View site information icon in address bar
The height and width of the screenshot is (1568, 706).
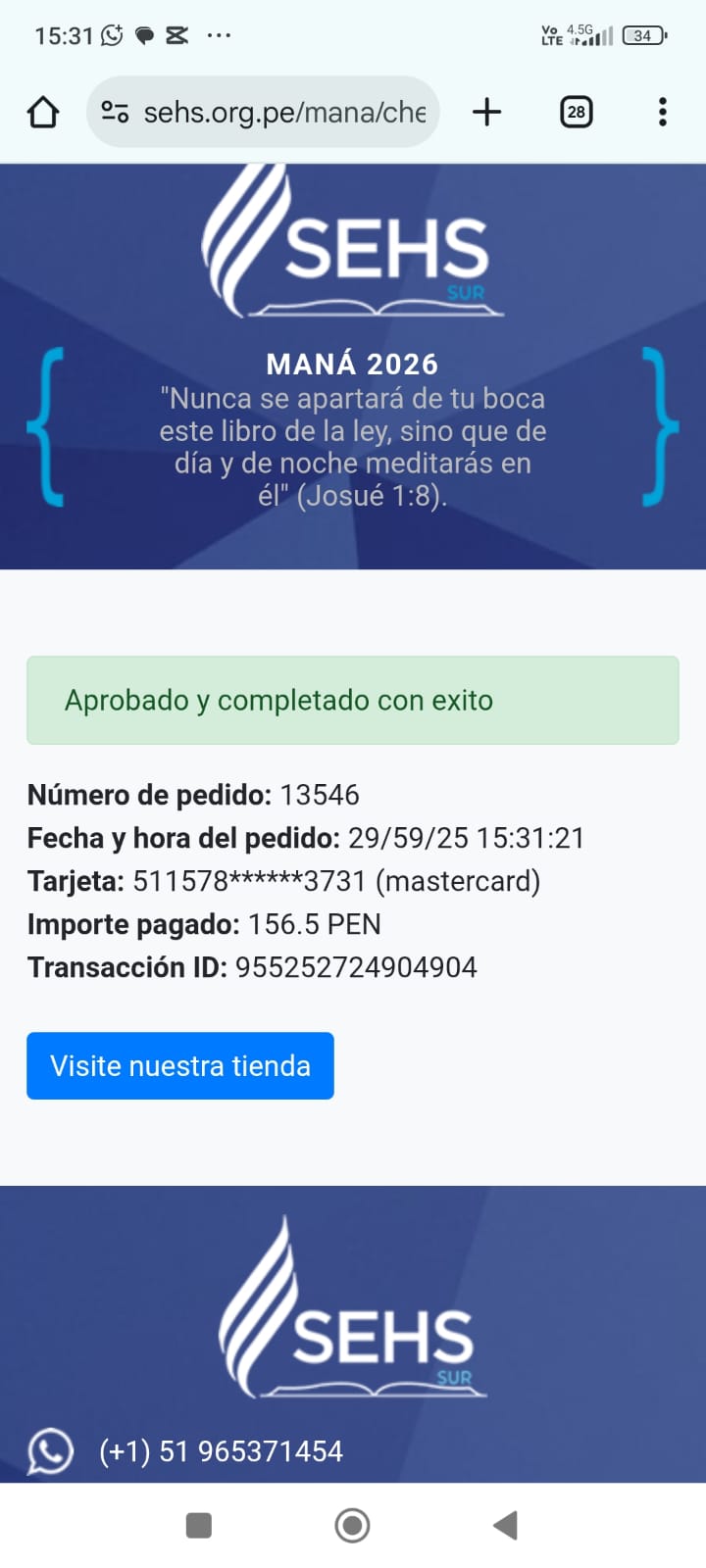(x=115, y=113)
